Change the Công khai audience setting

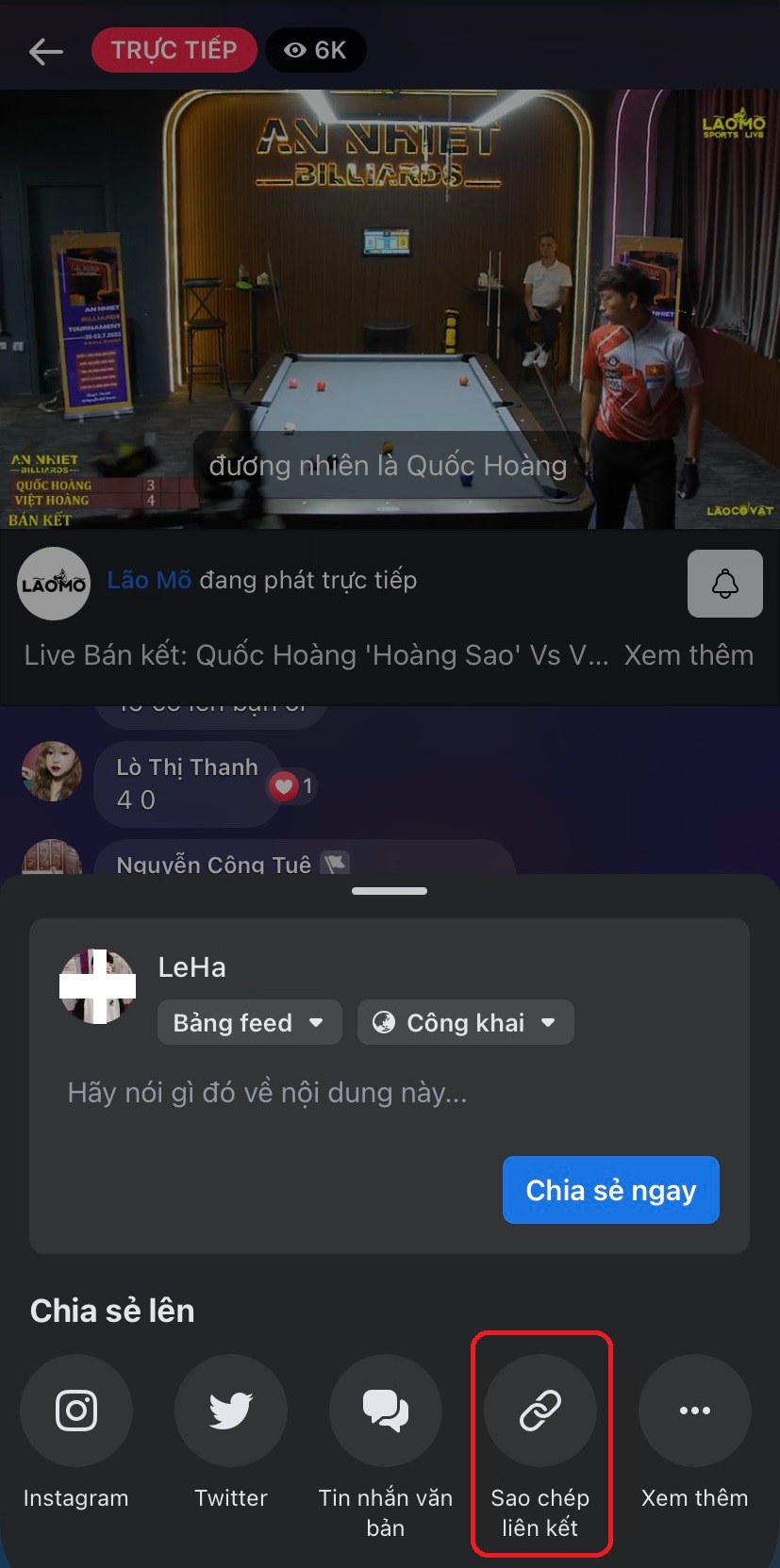pyautogui.click(x=465, y=1022)
